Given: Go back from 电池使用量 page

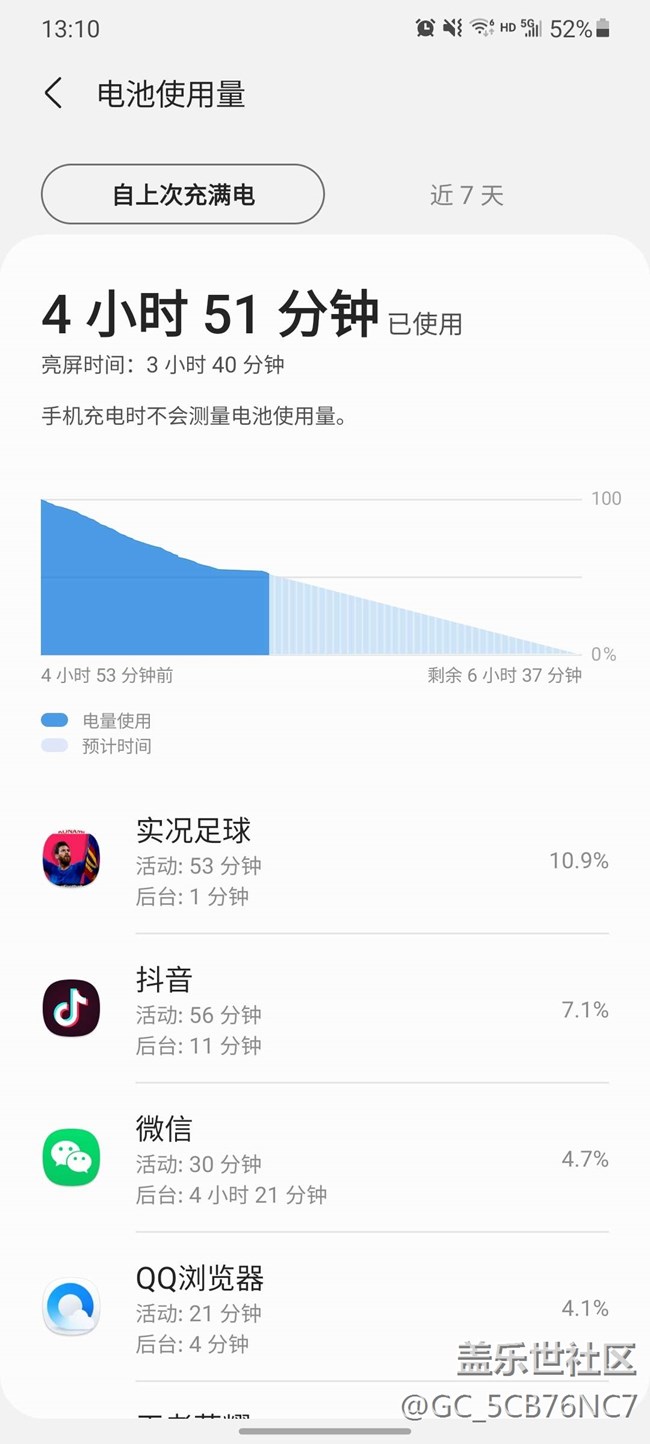Looking at the screenshot, I should pos(54,94).
